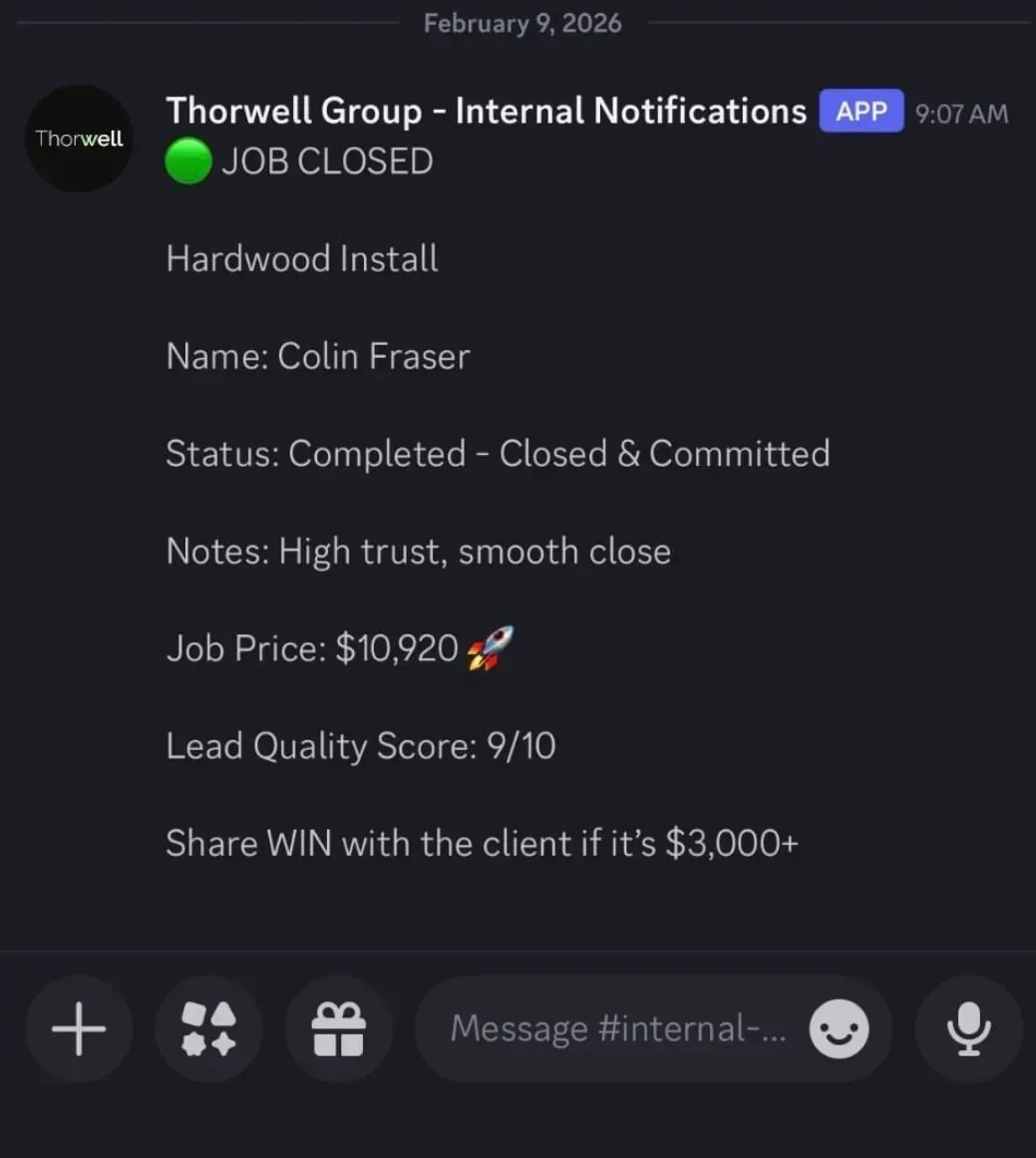The height and width of the screenshot is (1158, 1036).
Task: Open Thorwell Group bot profile avatar
Action: tap(79, 139)
